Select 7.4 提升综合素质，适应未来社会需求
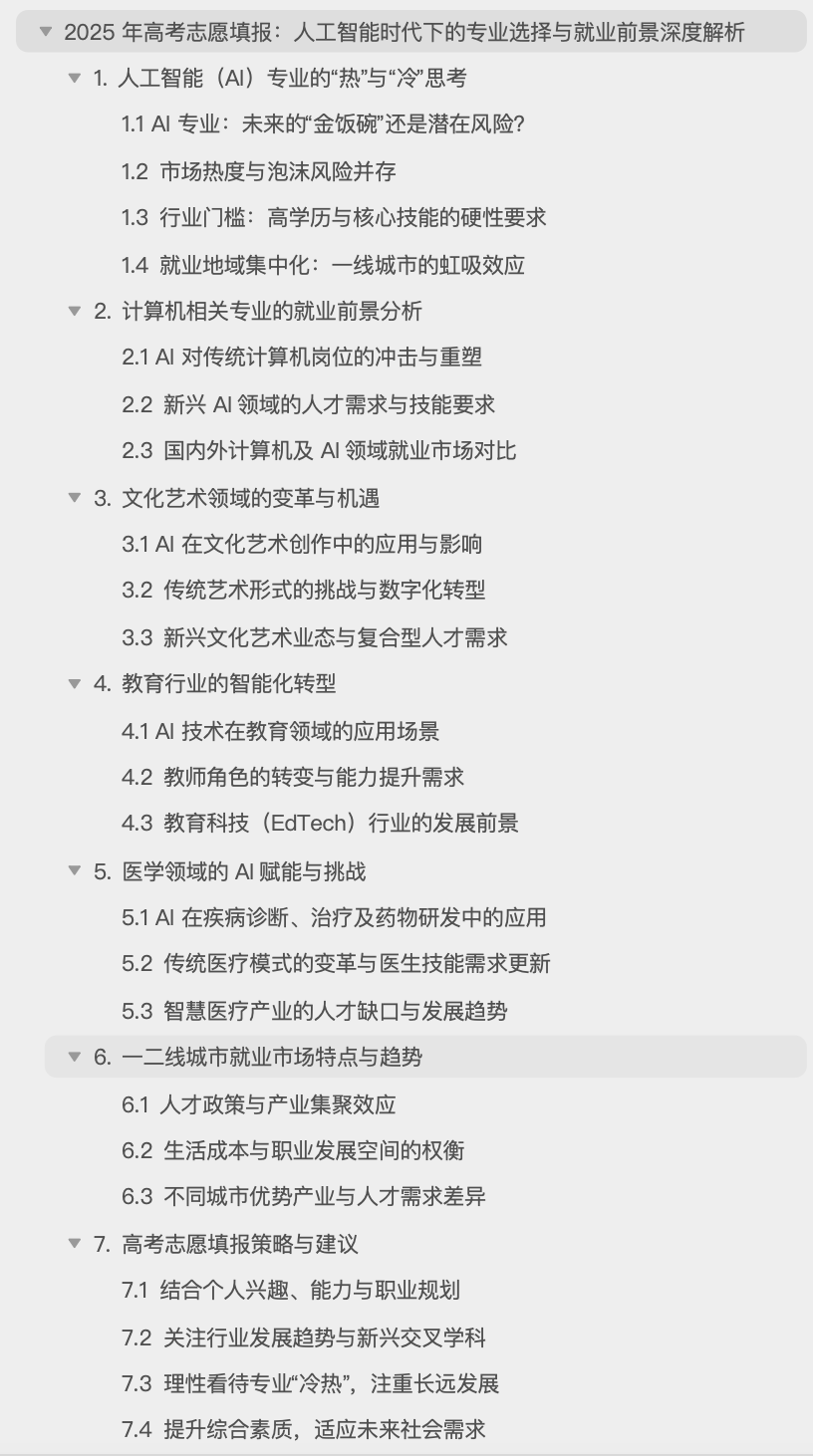Viewport: 813px width, 1456px height. point(304,1430)
